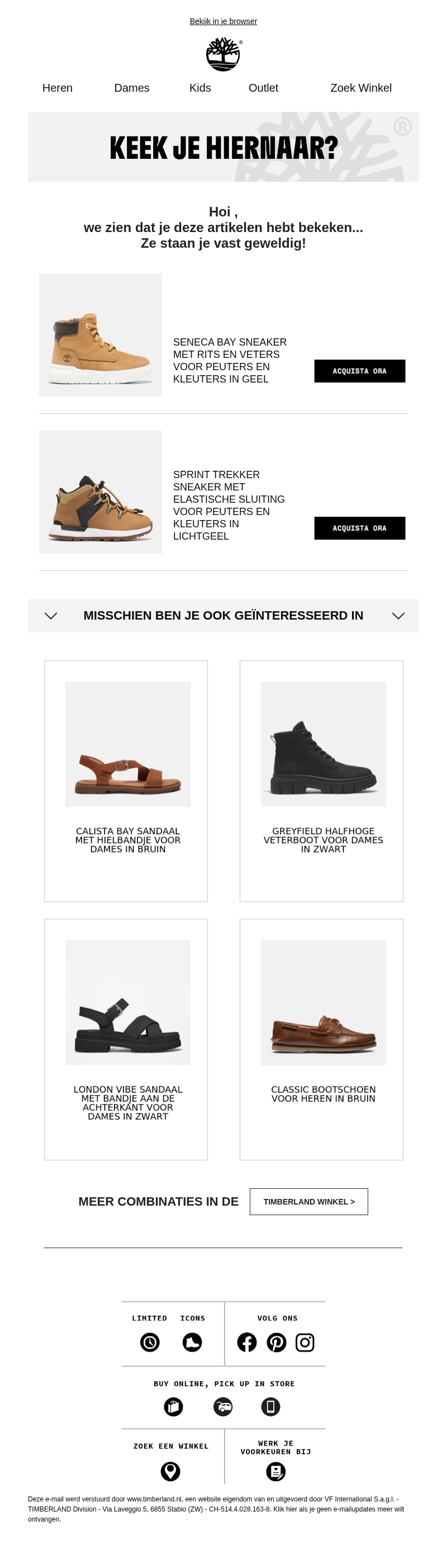Image resolution: width=447 pixels, height=1568 pixels.
Task: Open the Dames section
Action: click(x=131, y=88)
